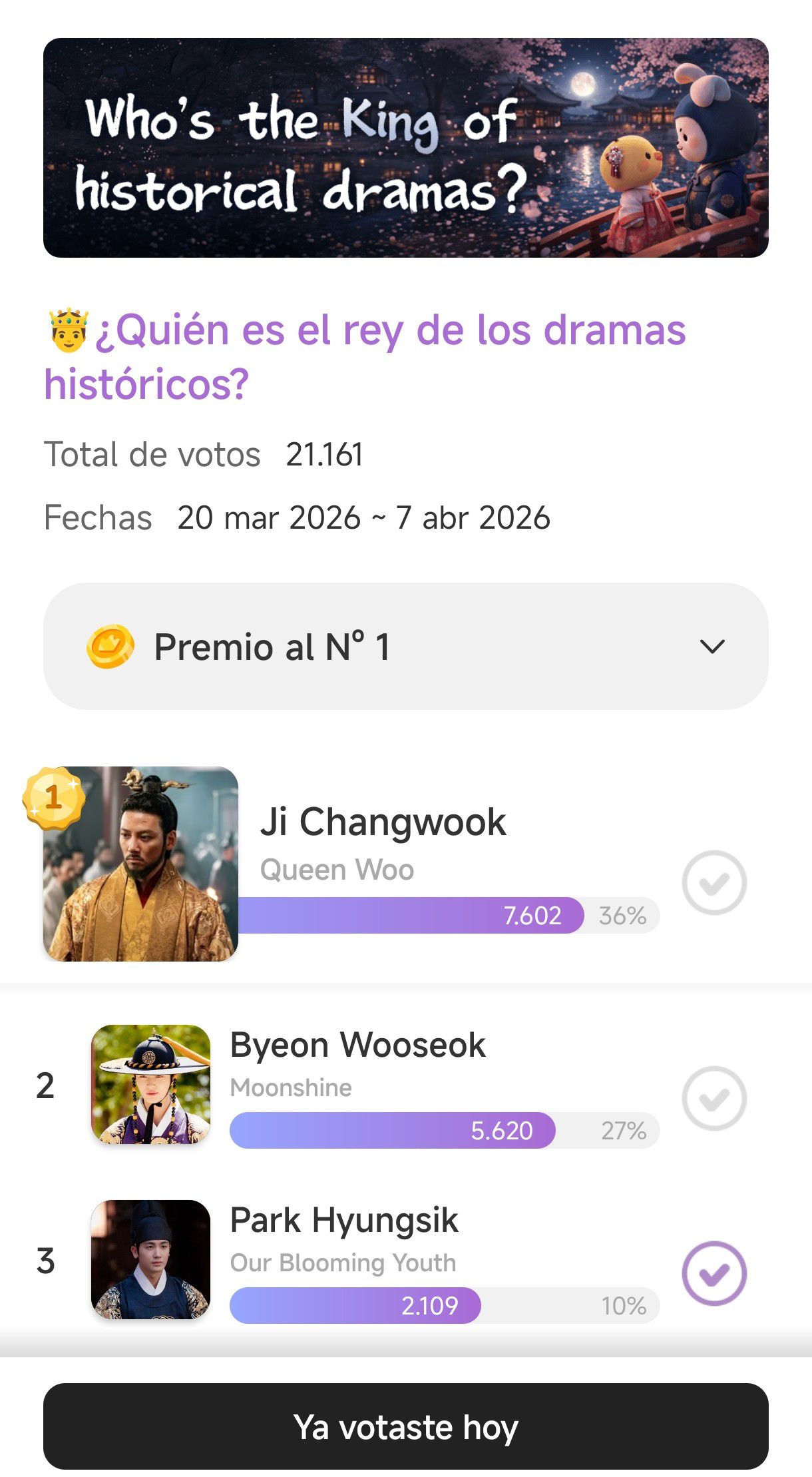Tap the Ya votaste hoy button
This screenshot has height=1477, width=812.
click(406, 1426)
